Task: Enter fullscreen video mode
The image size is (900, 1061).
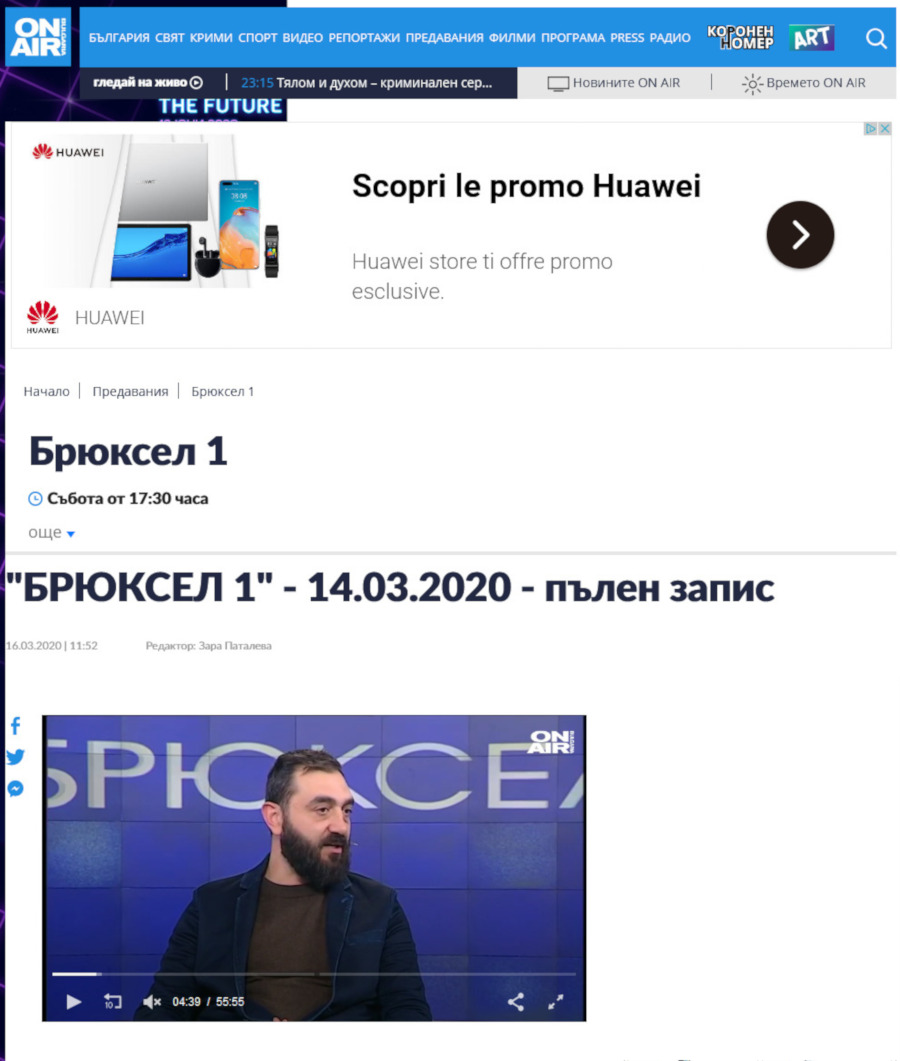Action: pyautogui.click(x=556, y=1001)
